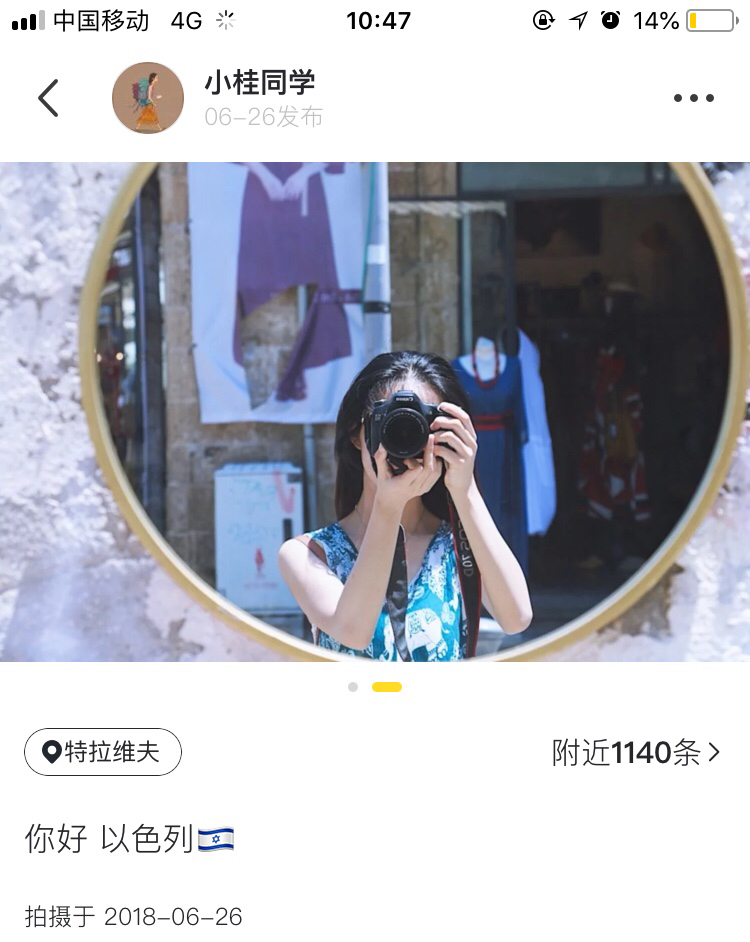The width and height of the screenshot is (750, 942).
Task: Tap the 特拉维夫 location chip
Action: click(103, 752)
